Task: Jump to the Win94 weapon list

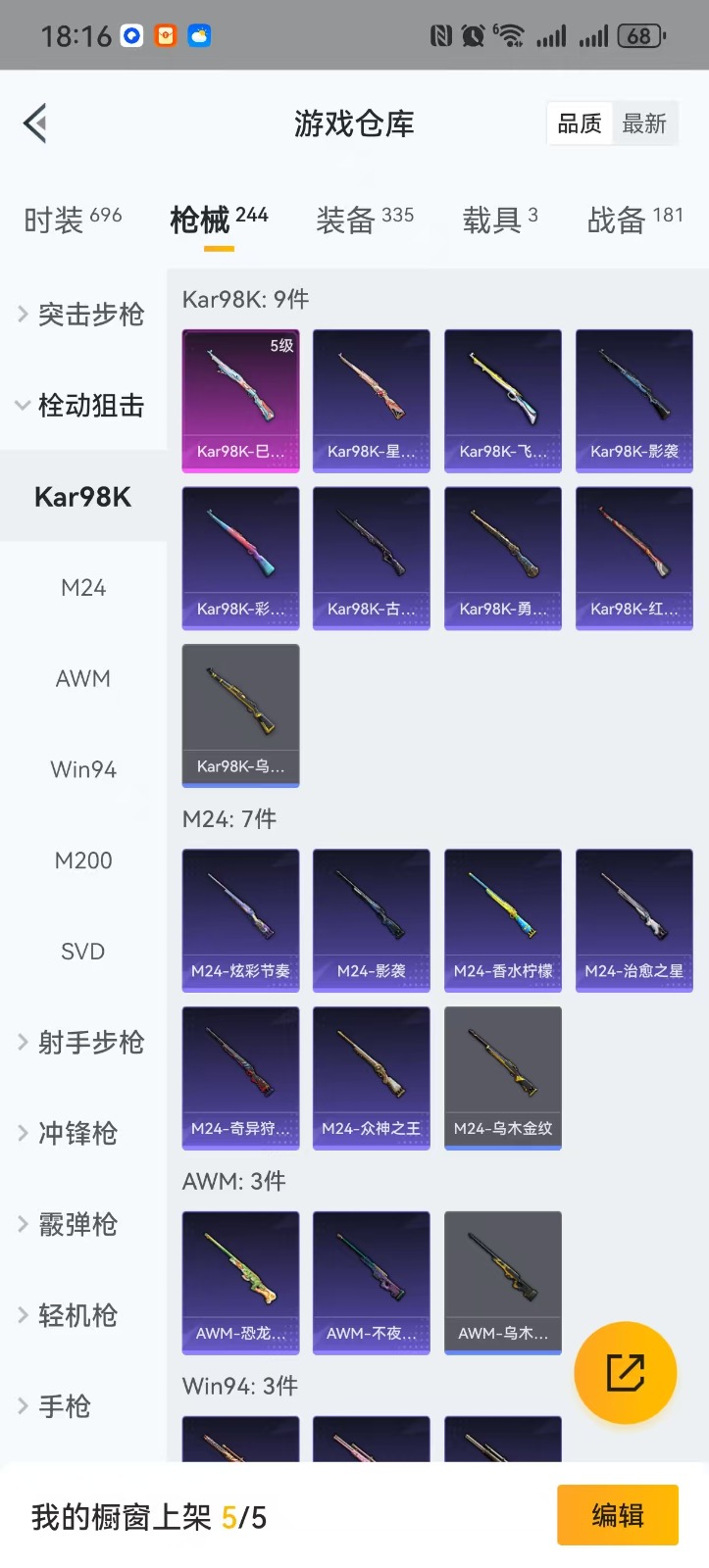Action: (x=83, y=770)
